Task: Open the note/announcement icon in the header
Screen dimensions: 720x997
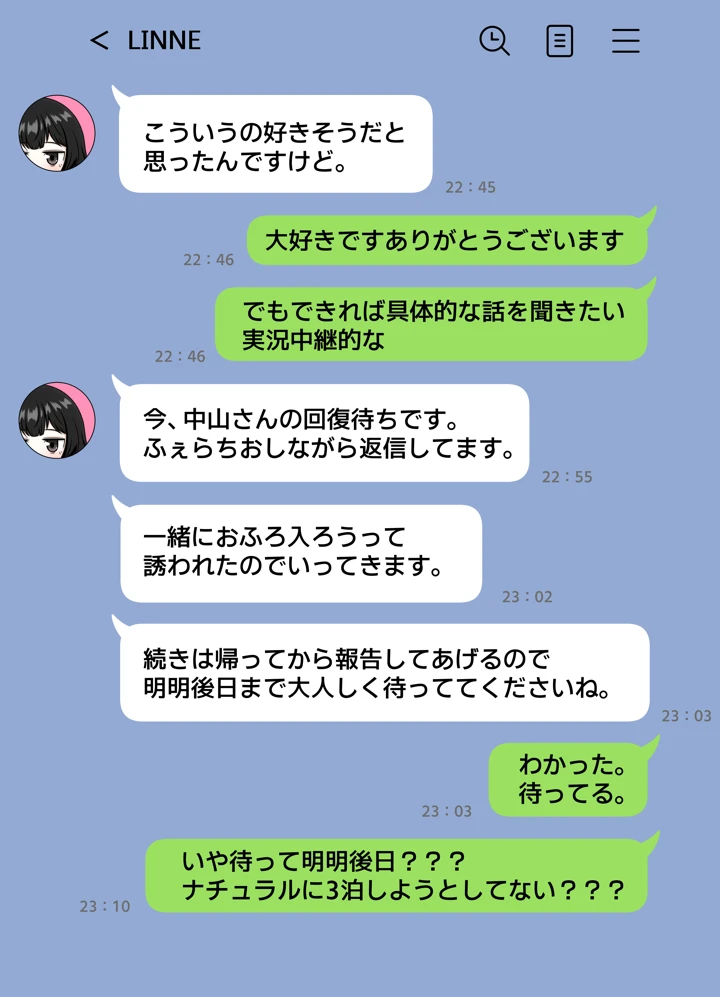Action: (x=559, y=40)
